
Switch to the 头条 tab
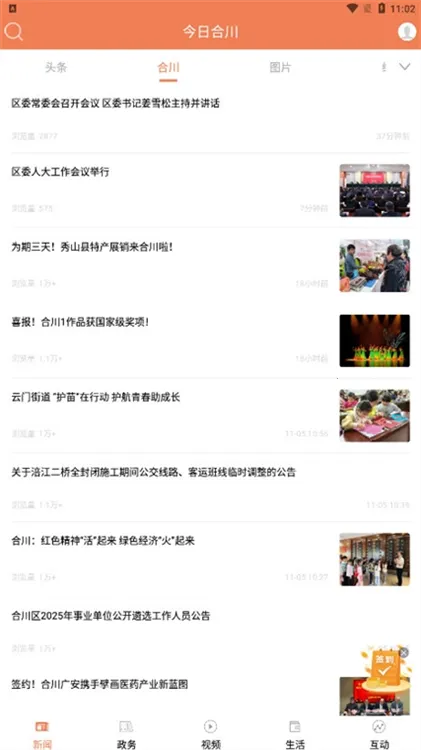coord(56,67)
